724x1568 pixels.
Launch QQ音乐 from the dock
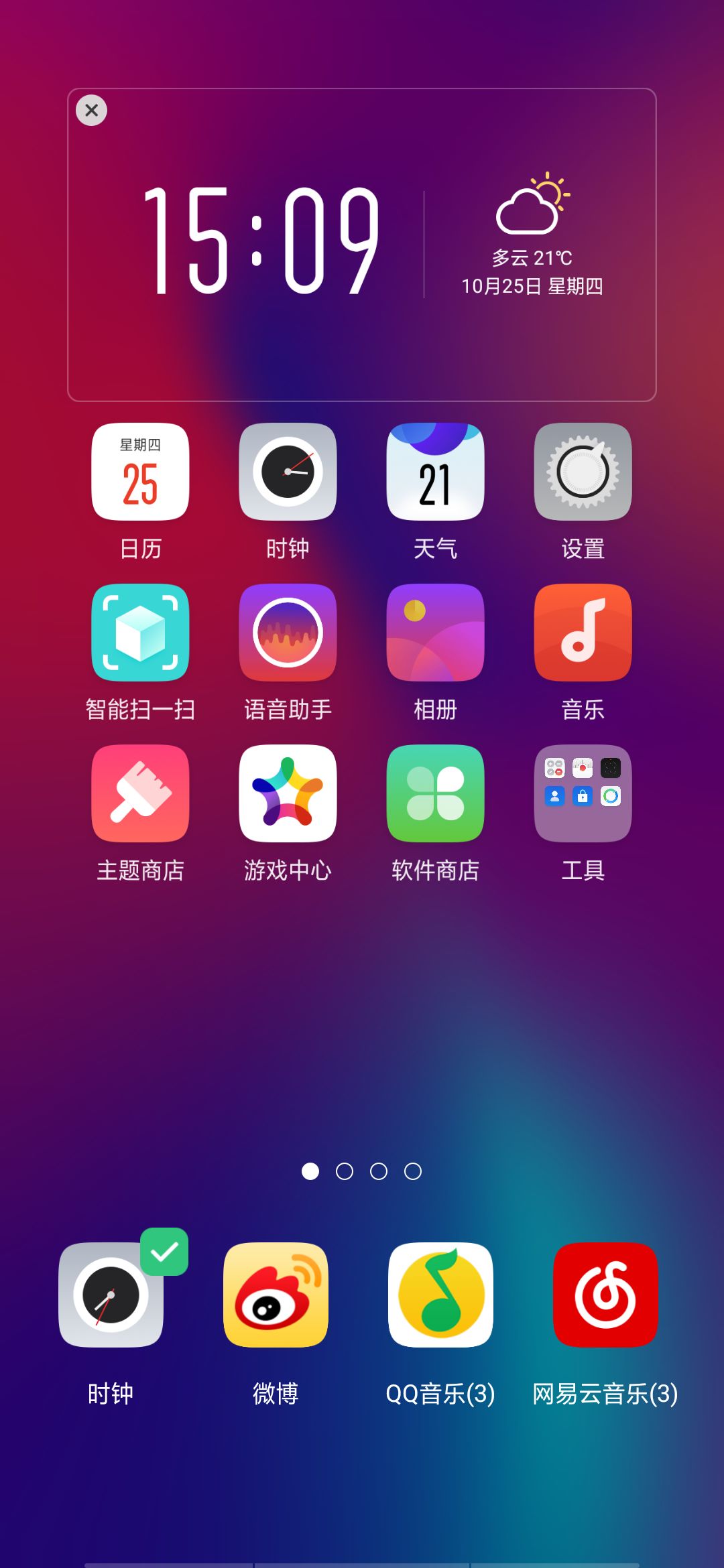point(440,1293)
